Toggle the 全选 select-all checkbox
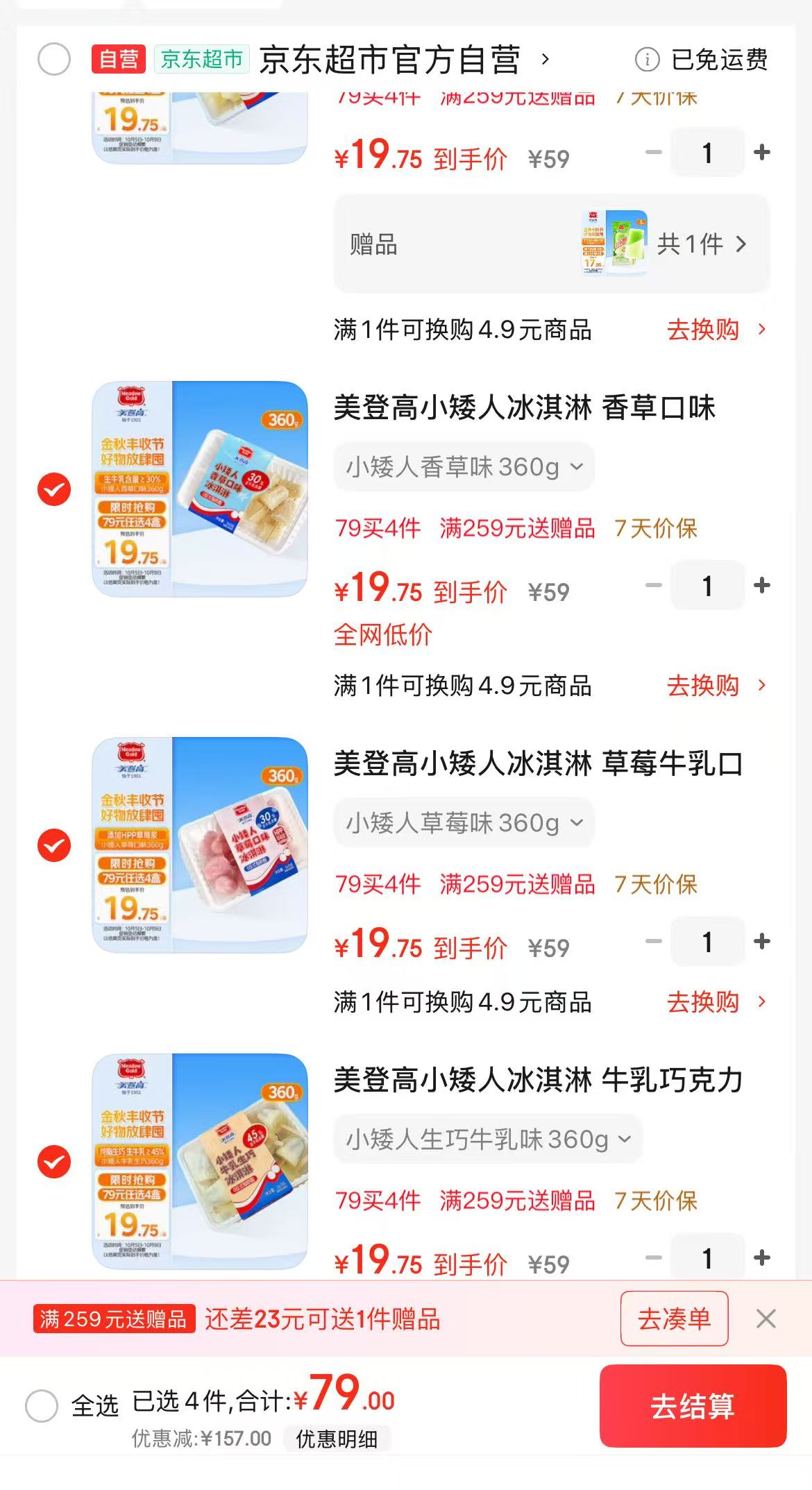The height and width of the screenshot is (1490, 812). pyautogui.click(x=42, y=1406)
